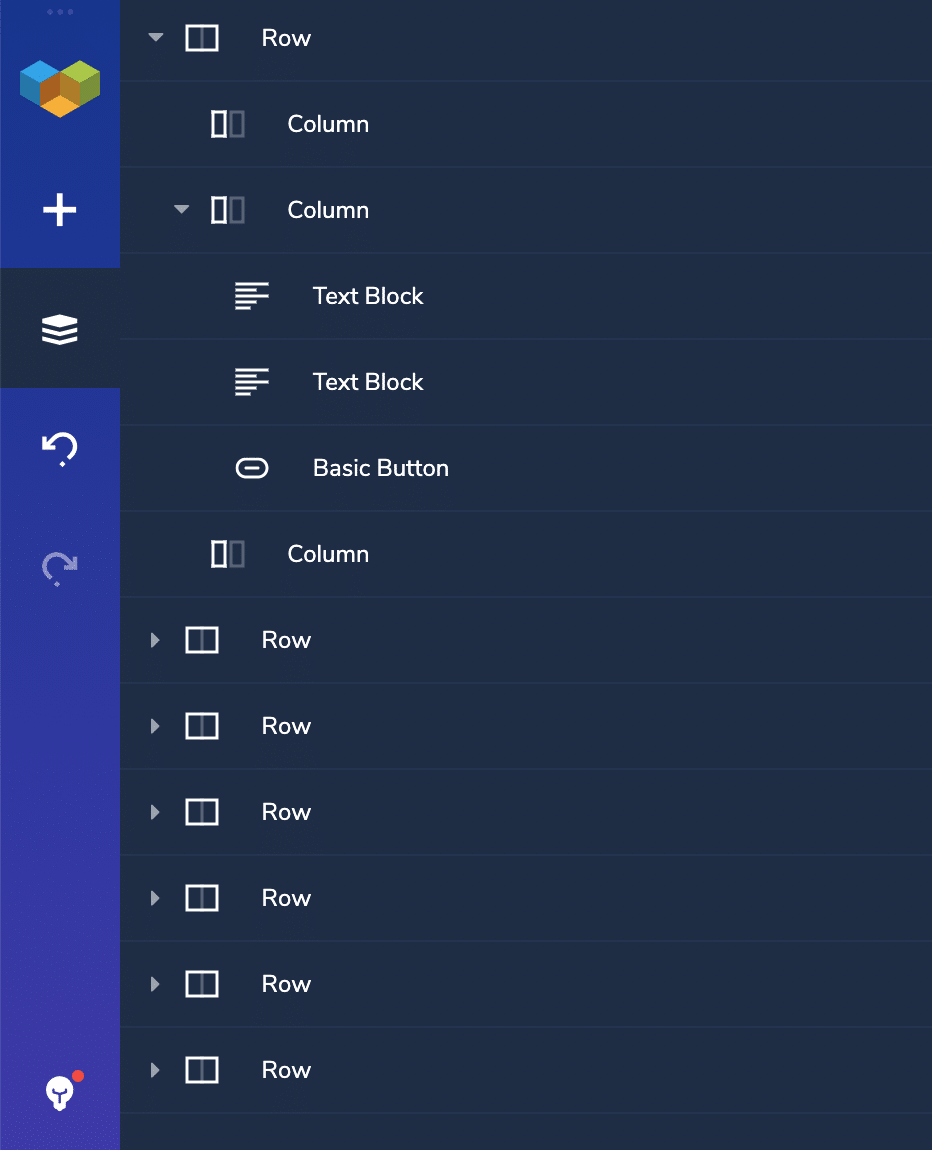The height and width of the screenshot is (1150, 932).
Task: Open the insights lightbulb with red dot
Action: pyautogui.click(x=61, y=1092)
